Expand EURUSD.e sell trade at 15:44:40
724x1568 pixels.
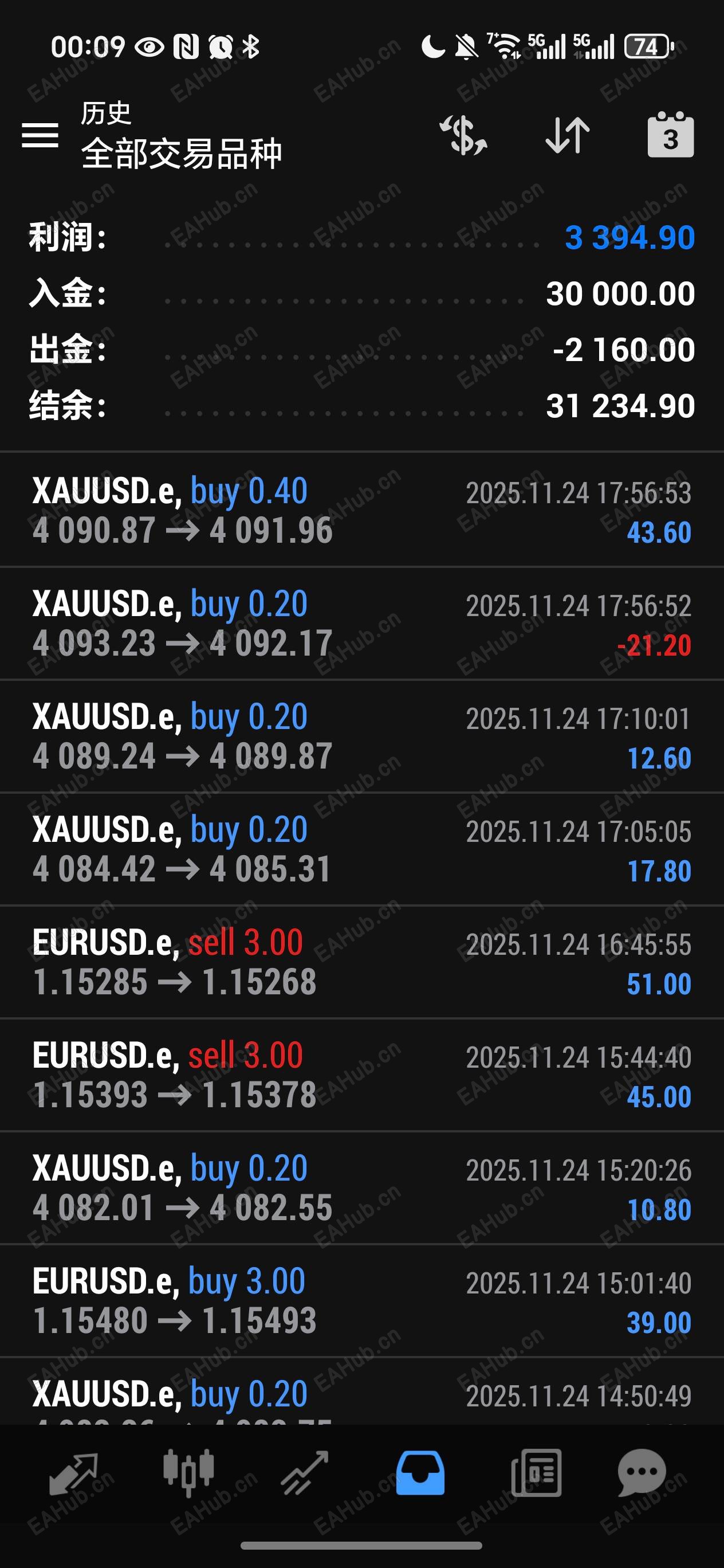tap(361, 1075)
